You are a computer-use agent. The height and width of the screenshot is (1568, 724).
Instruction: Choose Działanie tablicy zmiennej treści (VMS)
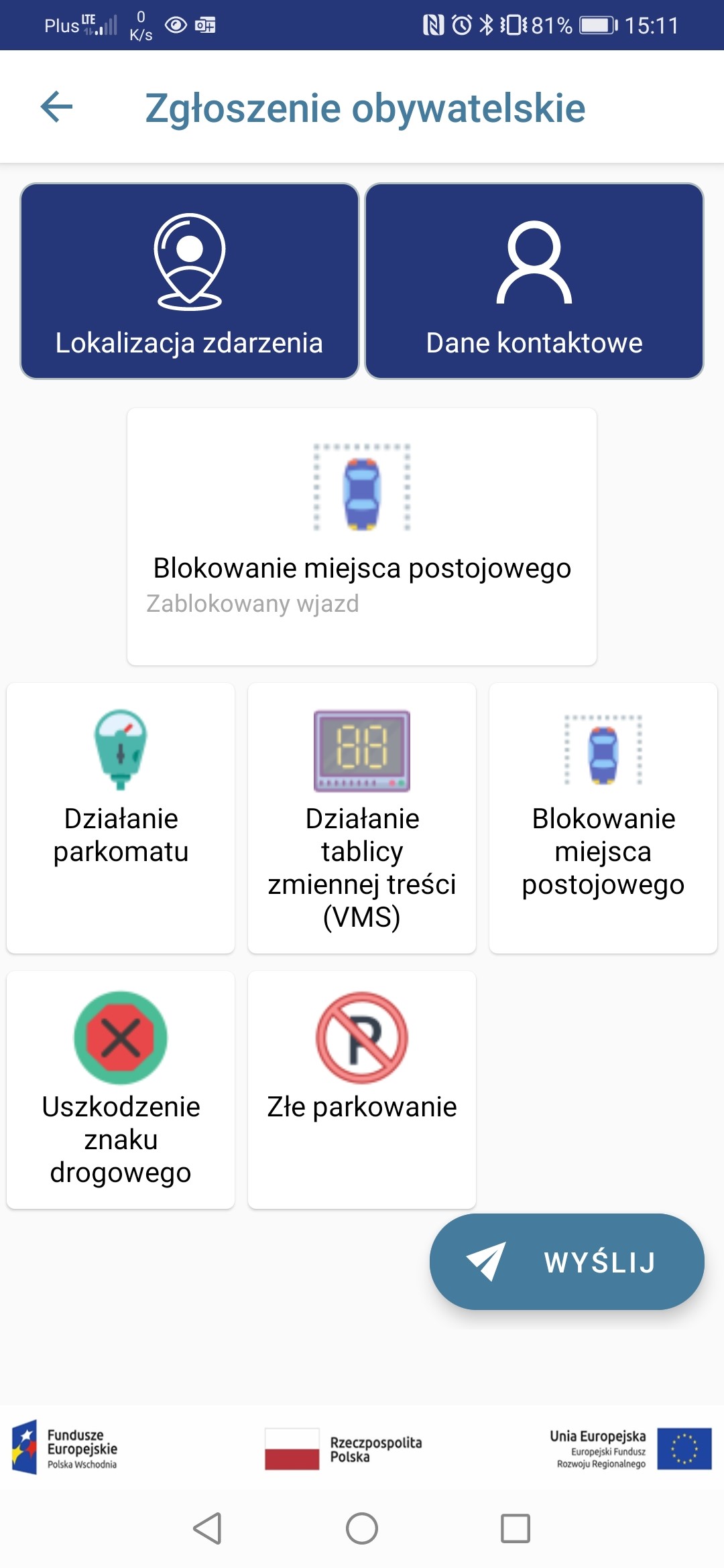point(362,818)
